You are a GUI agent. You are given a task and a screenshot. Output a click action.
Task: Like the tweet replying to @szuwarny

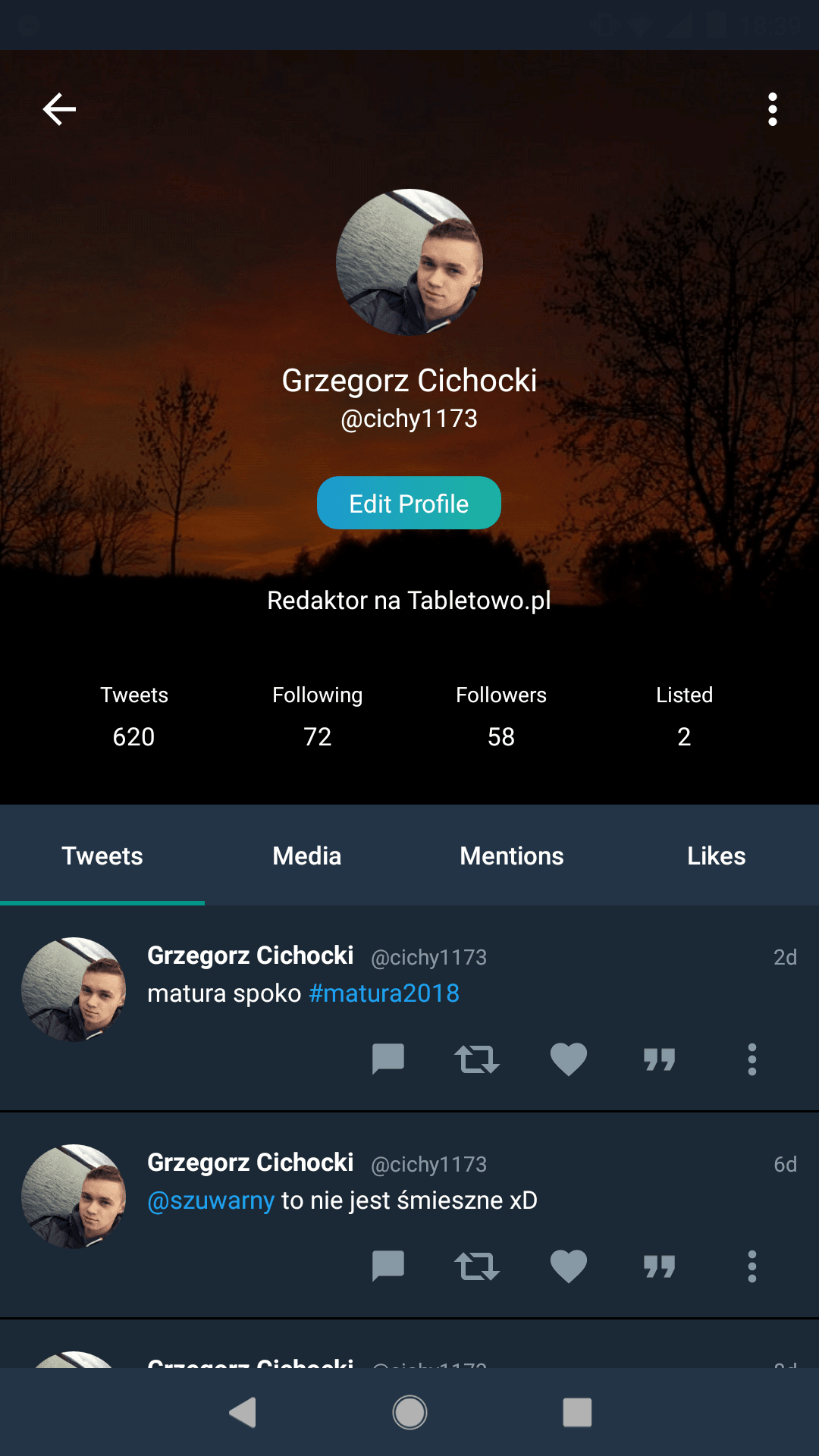569,1266
